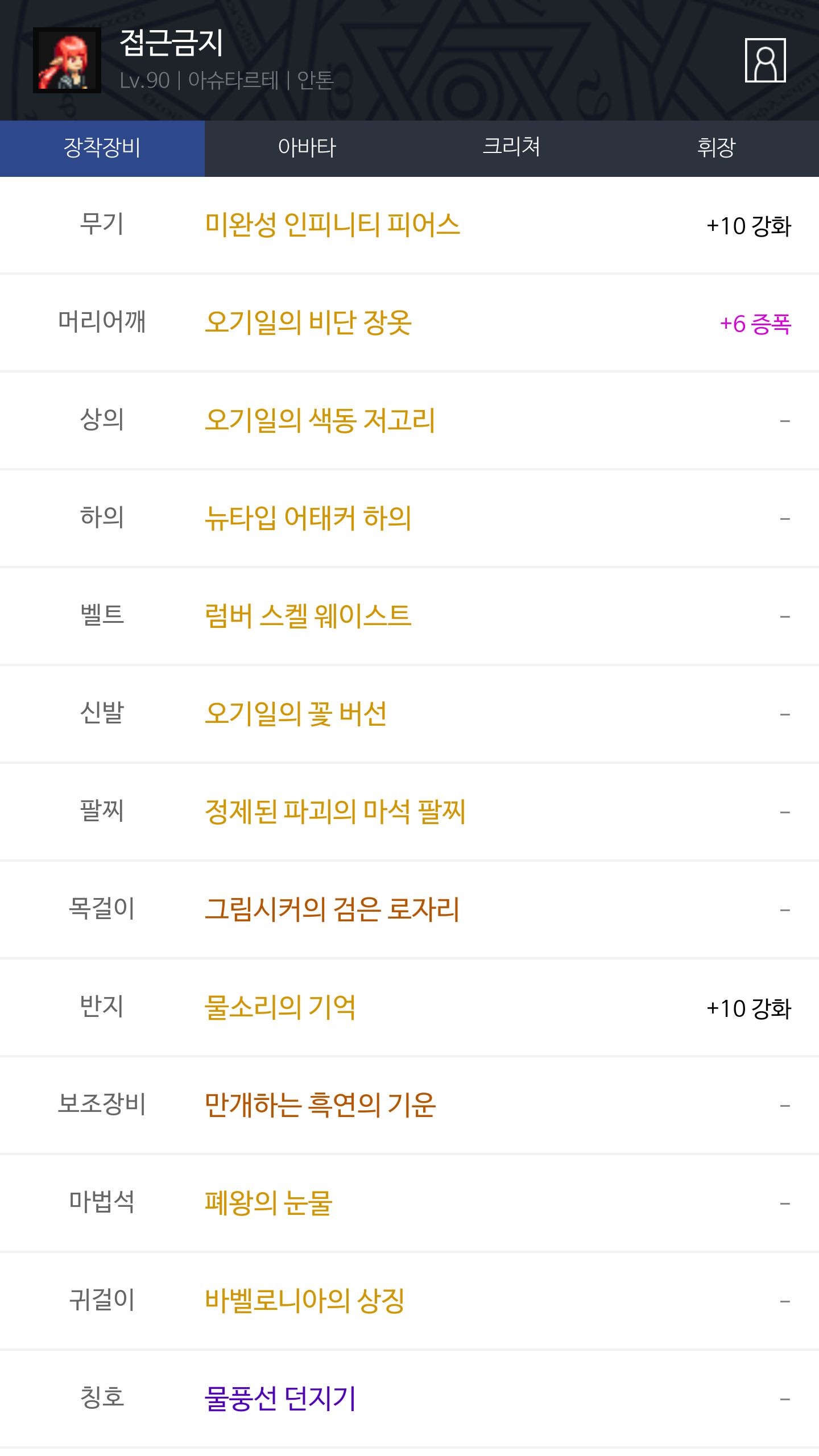View 오기일의 색동 저고리 details
819x1456 pixels.
pyautogui.click(x=320, y=420)
